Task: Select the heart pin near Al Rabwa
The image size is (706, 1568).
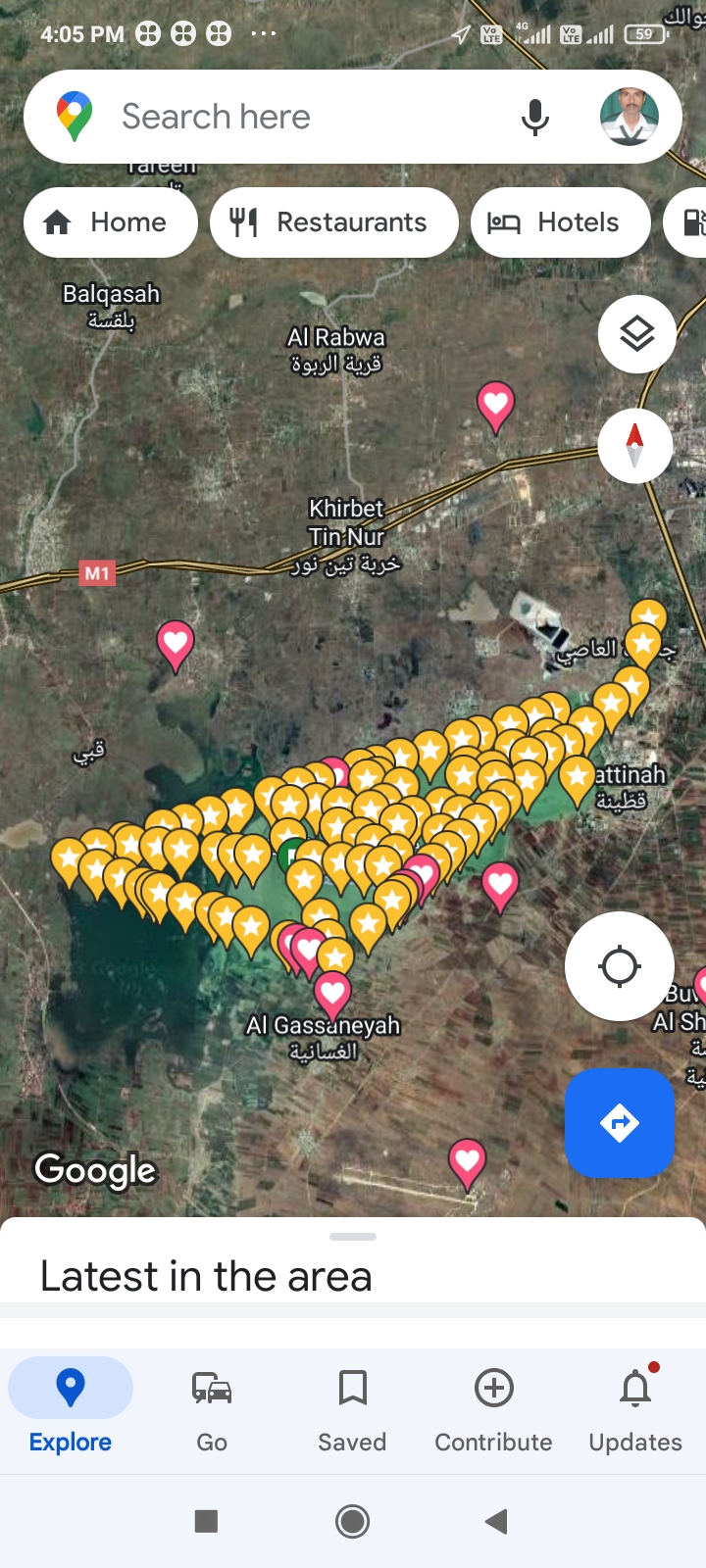Action: point(495,404)
